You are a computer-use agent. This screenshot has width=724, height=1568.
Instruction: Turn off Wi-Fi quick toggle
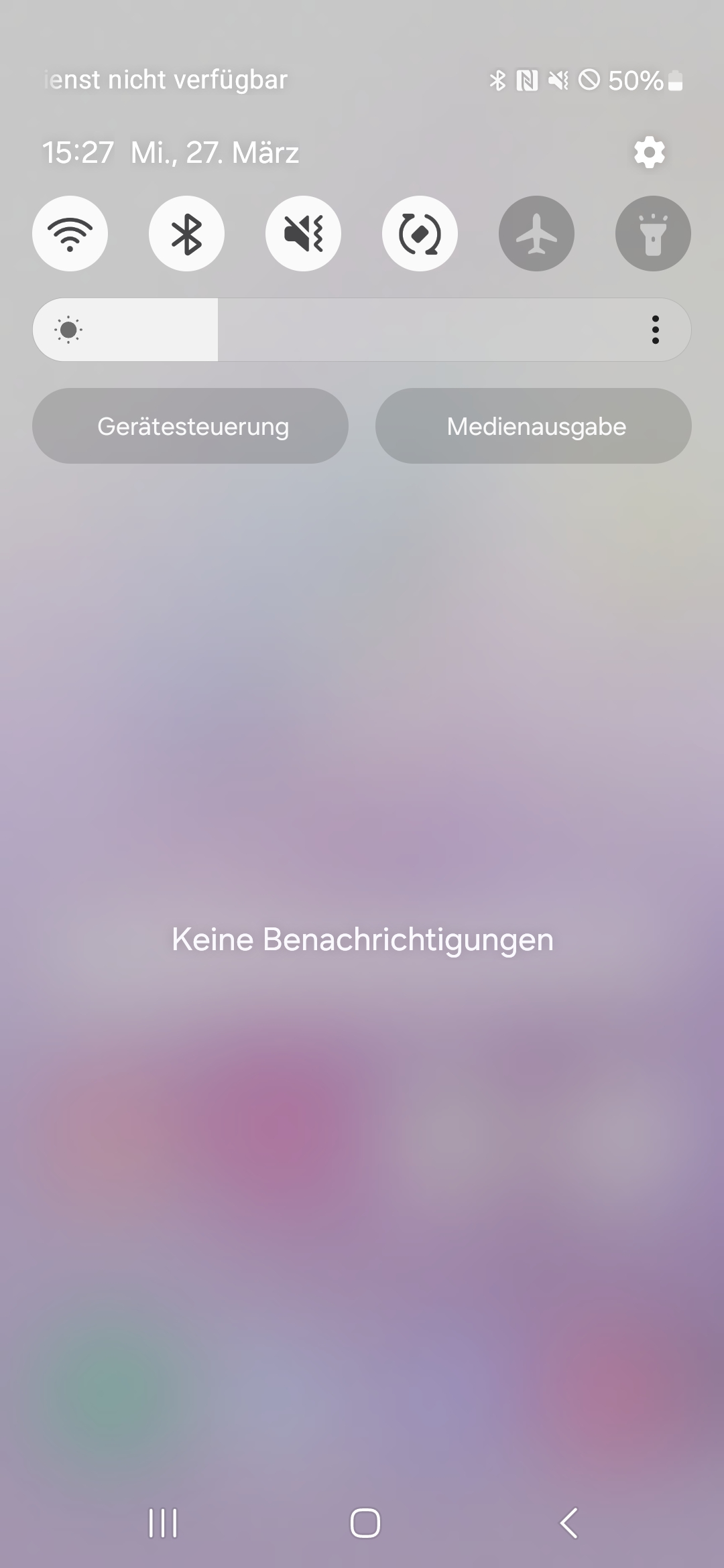[70, 233]
